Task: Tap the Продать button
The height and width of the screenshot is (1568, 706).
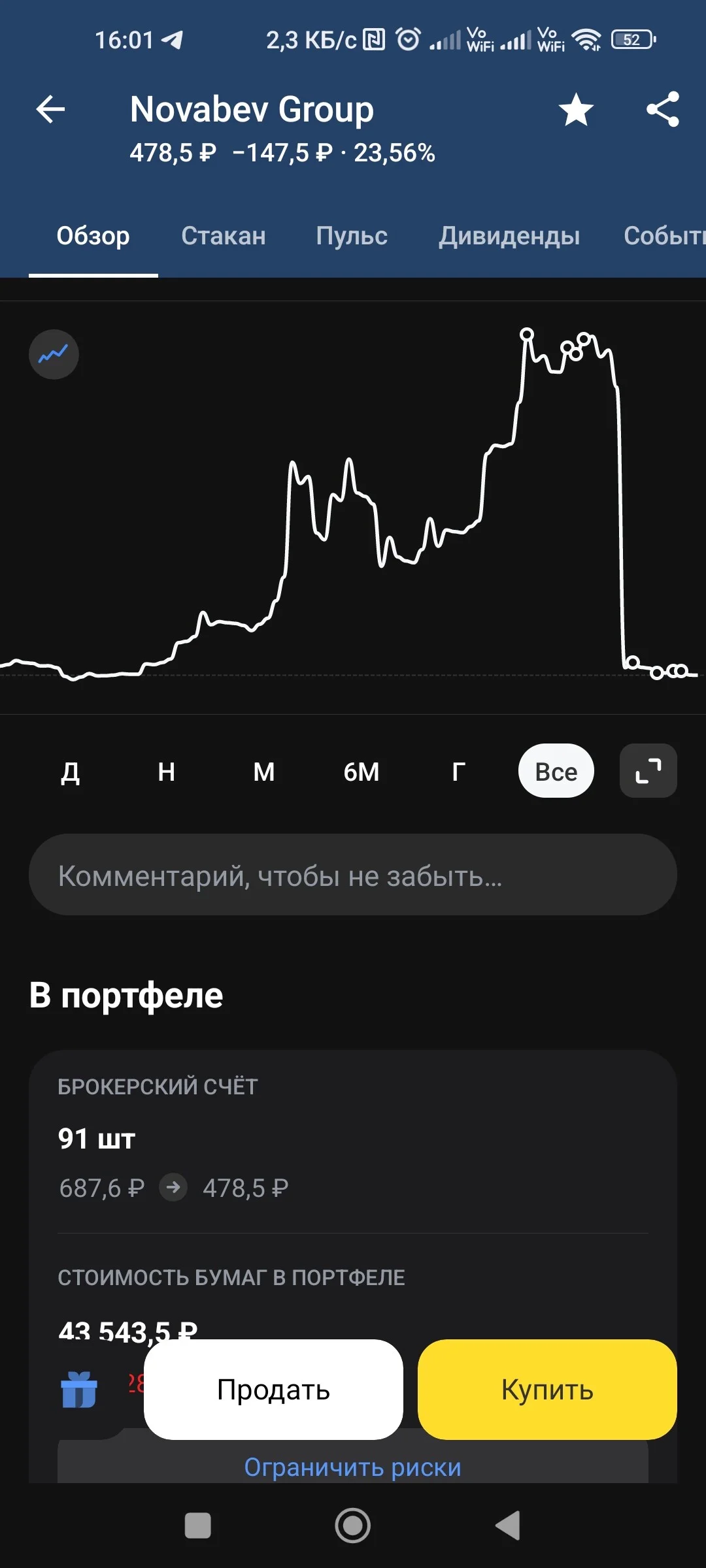Action: click(273, 1390)
